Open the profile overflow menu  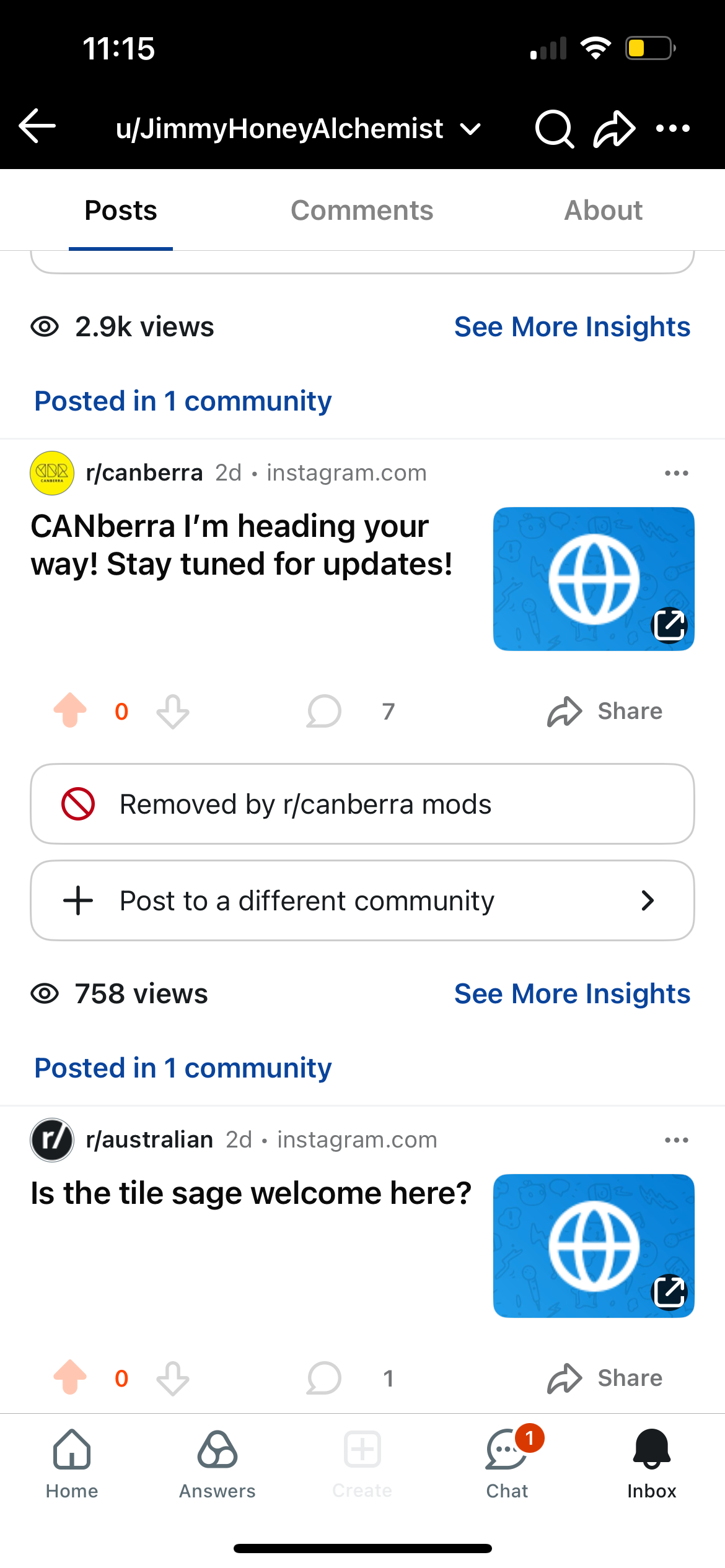pos(673,129)
